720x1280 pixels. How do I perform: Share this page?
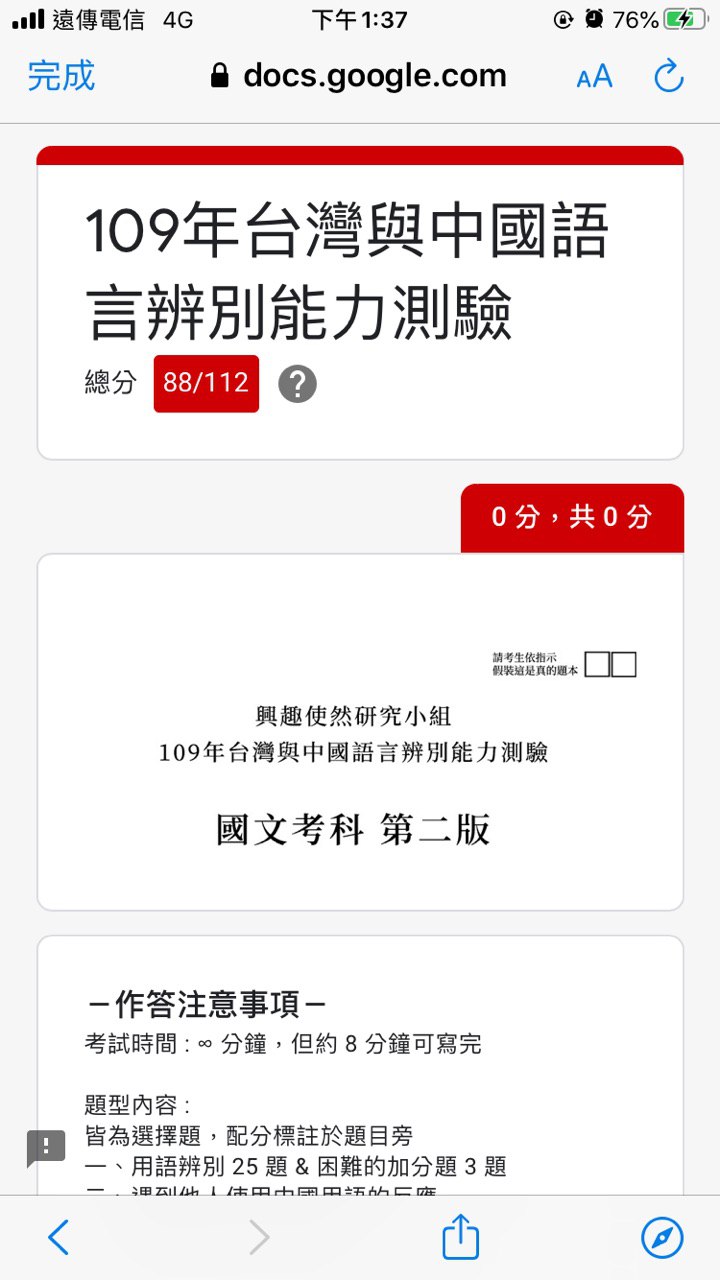pyautogui.click(x=461, y=1238)
